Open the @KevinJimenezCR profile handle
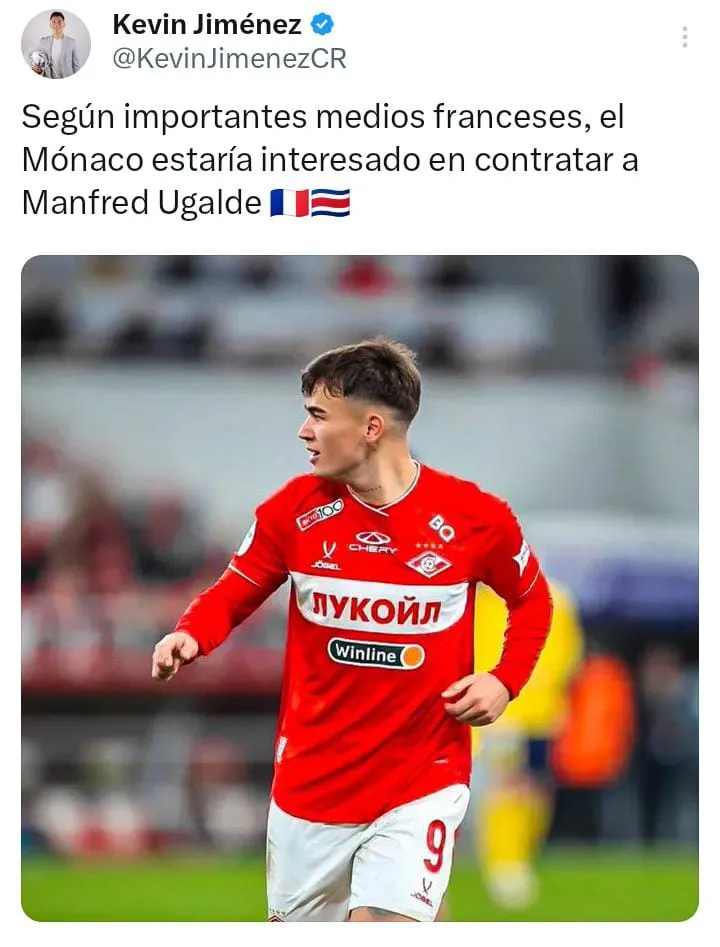The height and width of the screenshot is (947, 720). [x=229, y=59]
